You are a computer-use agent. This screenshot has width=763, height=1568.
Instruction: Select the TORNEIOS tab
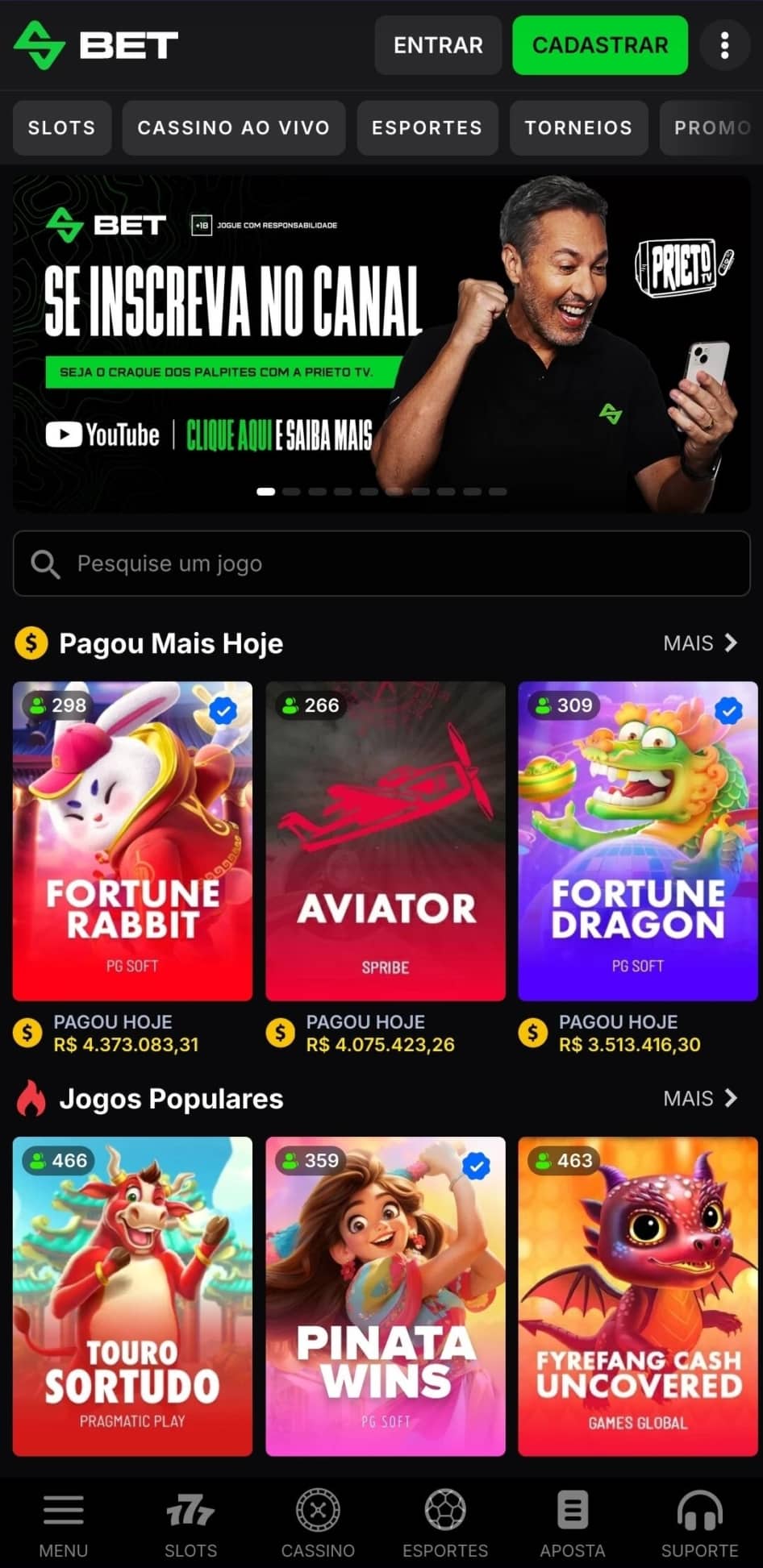(x=578, y=127)
